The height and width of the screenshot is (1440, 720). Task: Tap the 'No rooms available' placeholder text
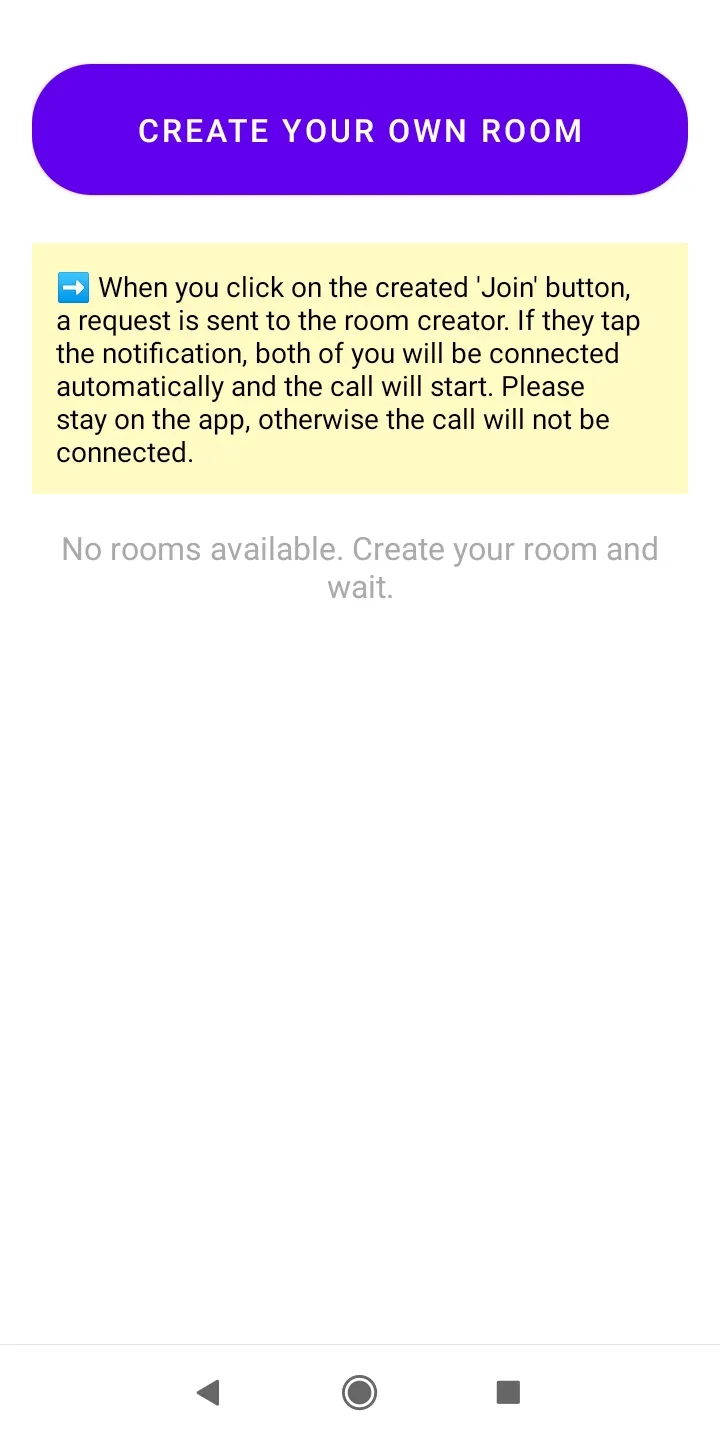tap(360, 568)
